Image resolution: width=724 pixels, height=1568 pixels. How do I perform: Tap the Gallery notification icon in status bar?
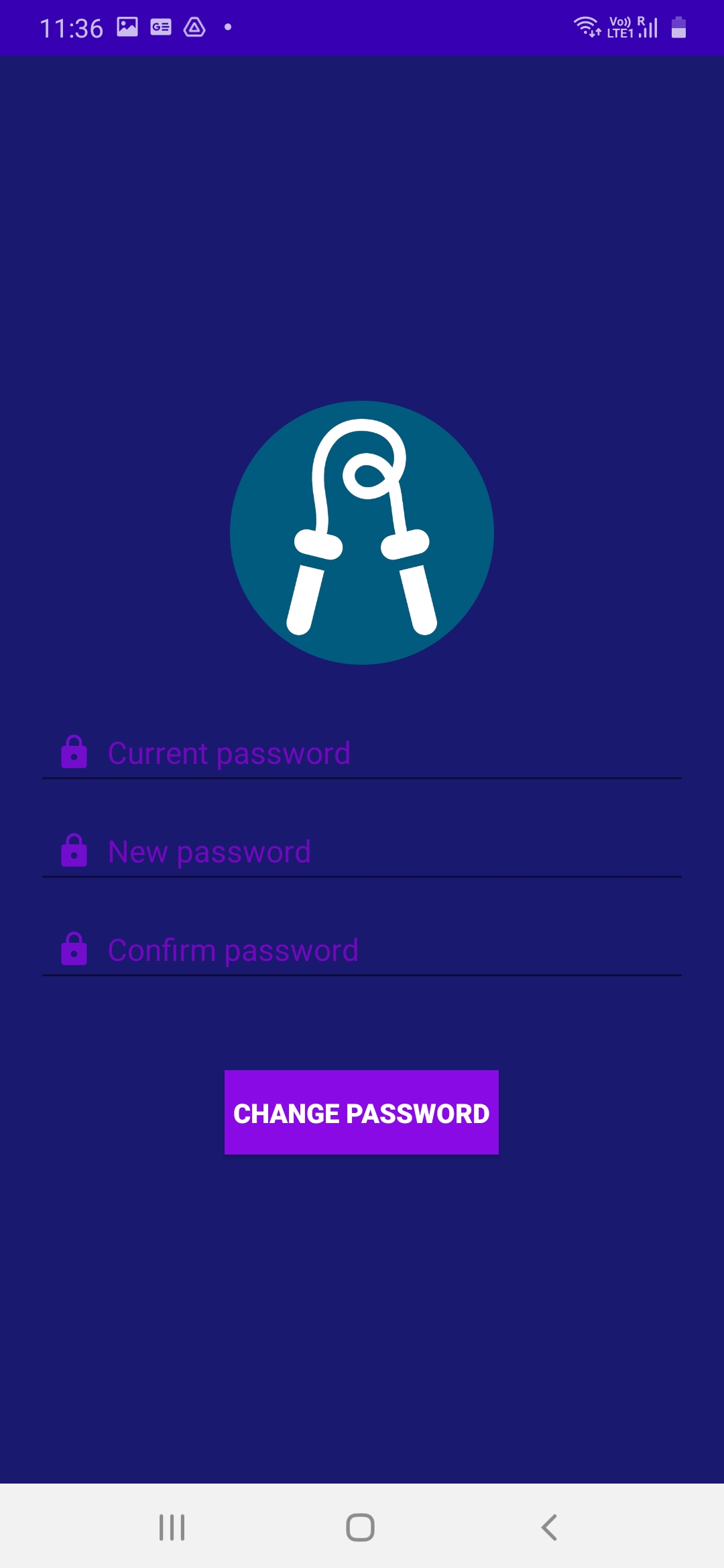pyautogui.click(x=127, y=27)
